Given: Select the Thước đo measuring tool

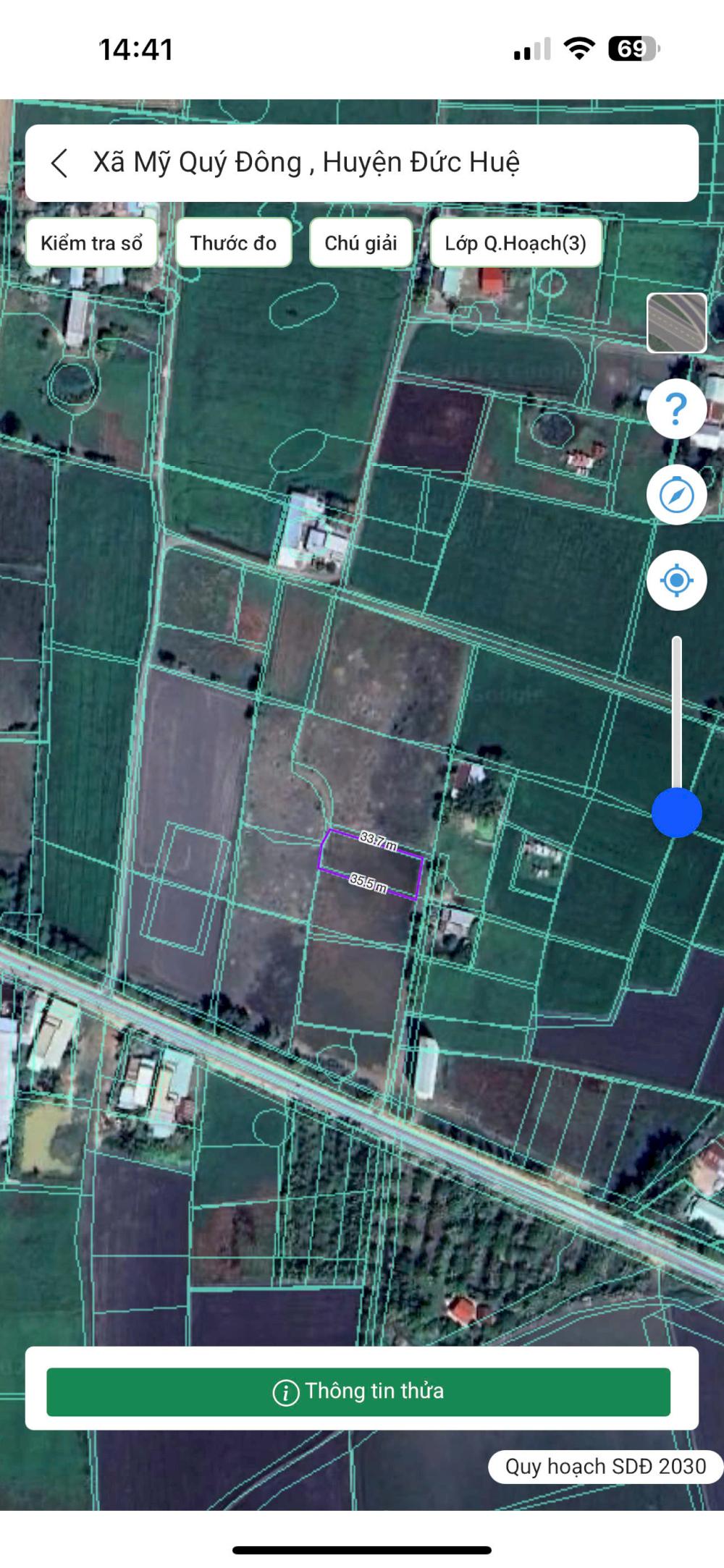Looking at the screenshot, I should pos(233,243).
